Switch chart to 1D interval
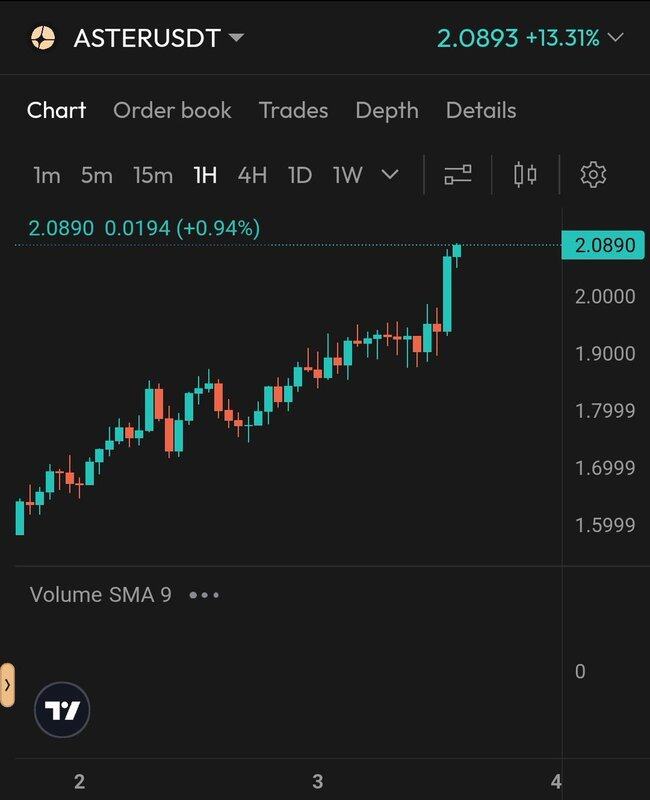 pyautogui.click(x=300, y=175)
